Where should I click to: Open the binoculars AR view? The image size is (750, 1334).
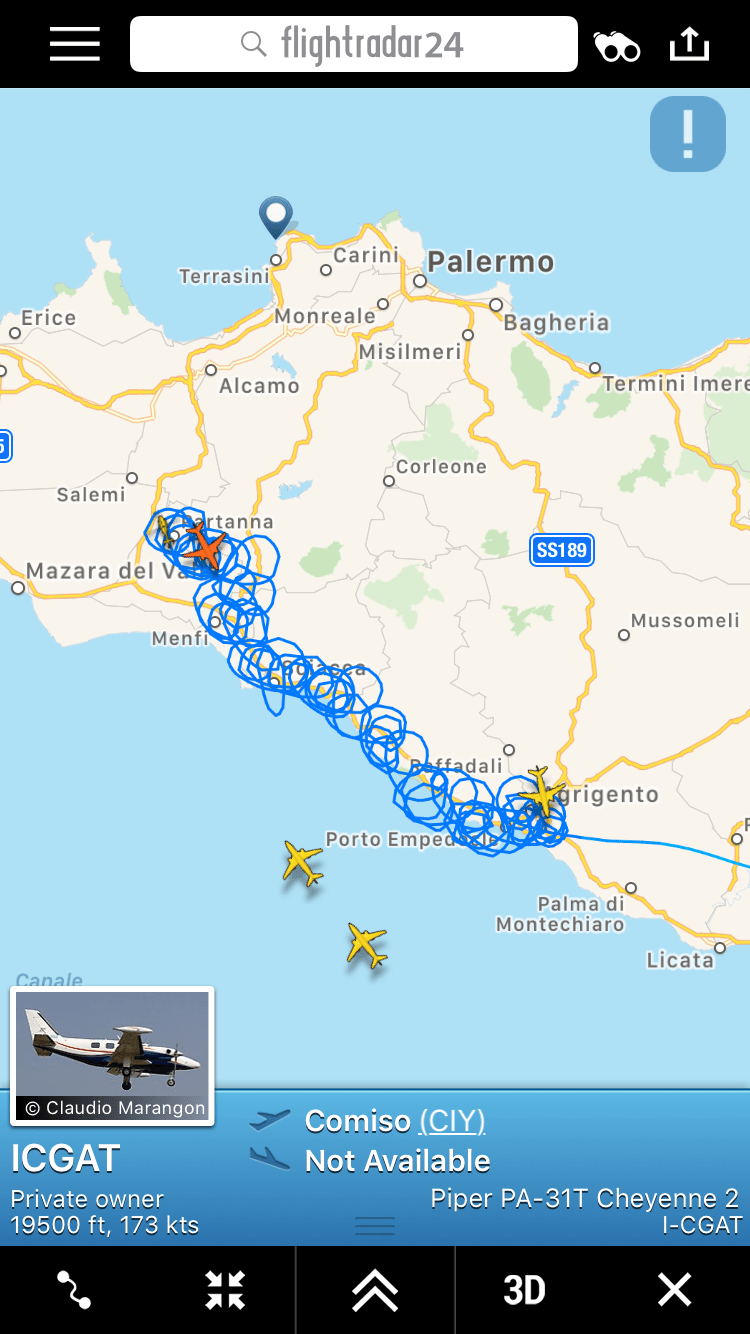pyautogui.click(x=617, y=46)
